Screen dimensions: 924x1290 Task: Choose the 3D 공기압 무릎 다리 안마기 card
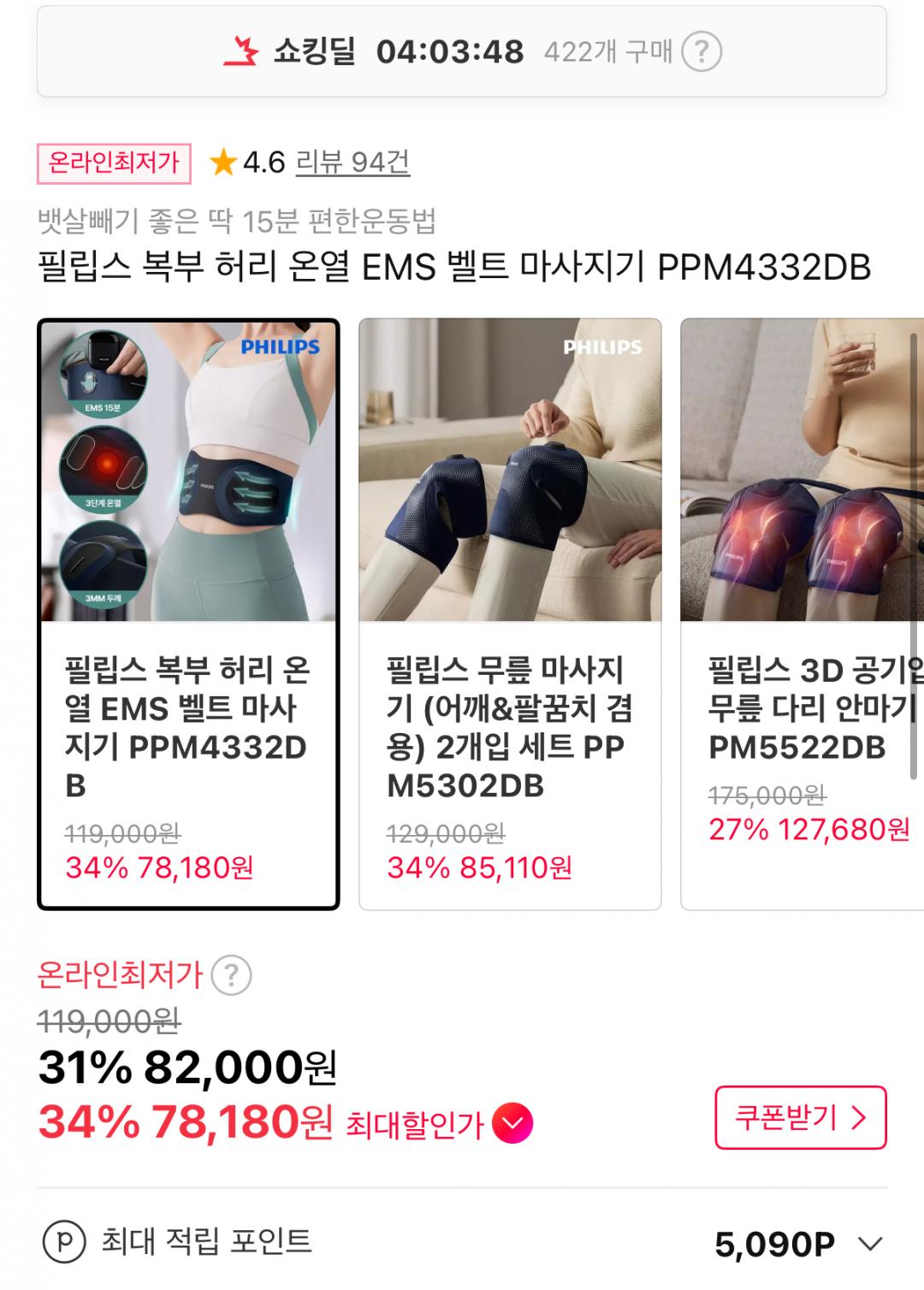(803, 614)
